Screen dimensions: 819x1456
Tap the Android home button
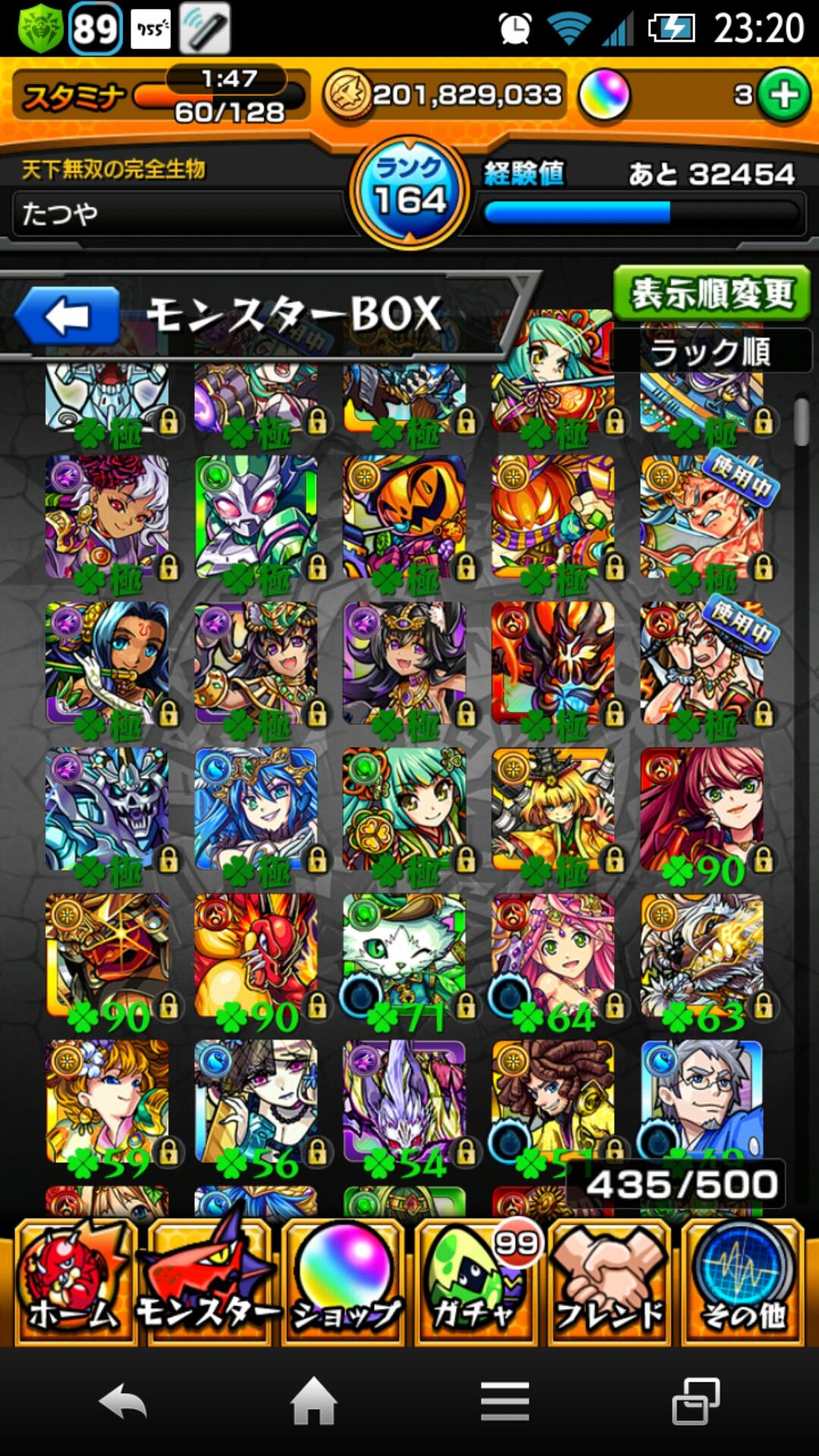point(314,1401)
